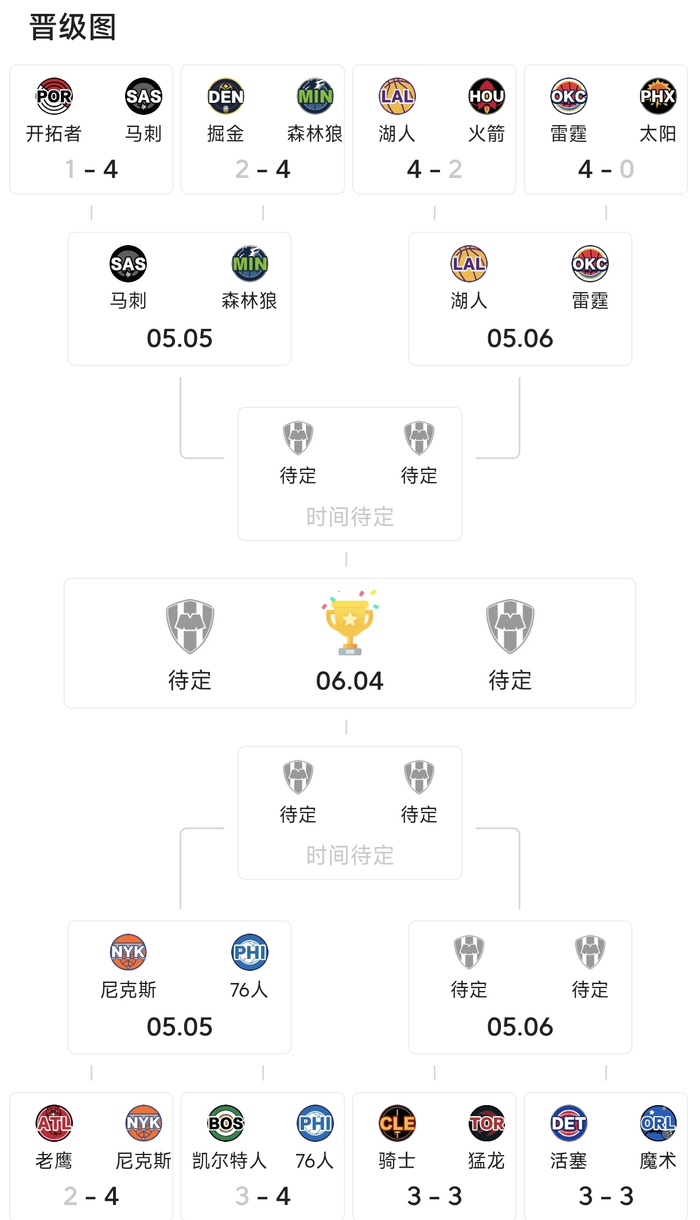Viewport: 700px width, 1220px height.
Task: View the 老鹰 vs 尼克斯 series
Action: (91, 1156)
